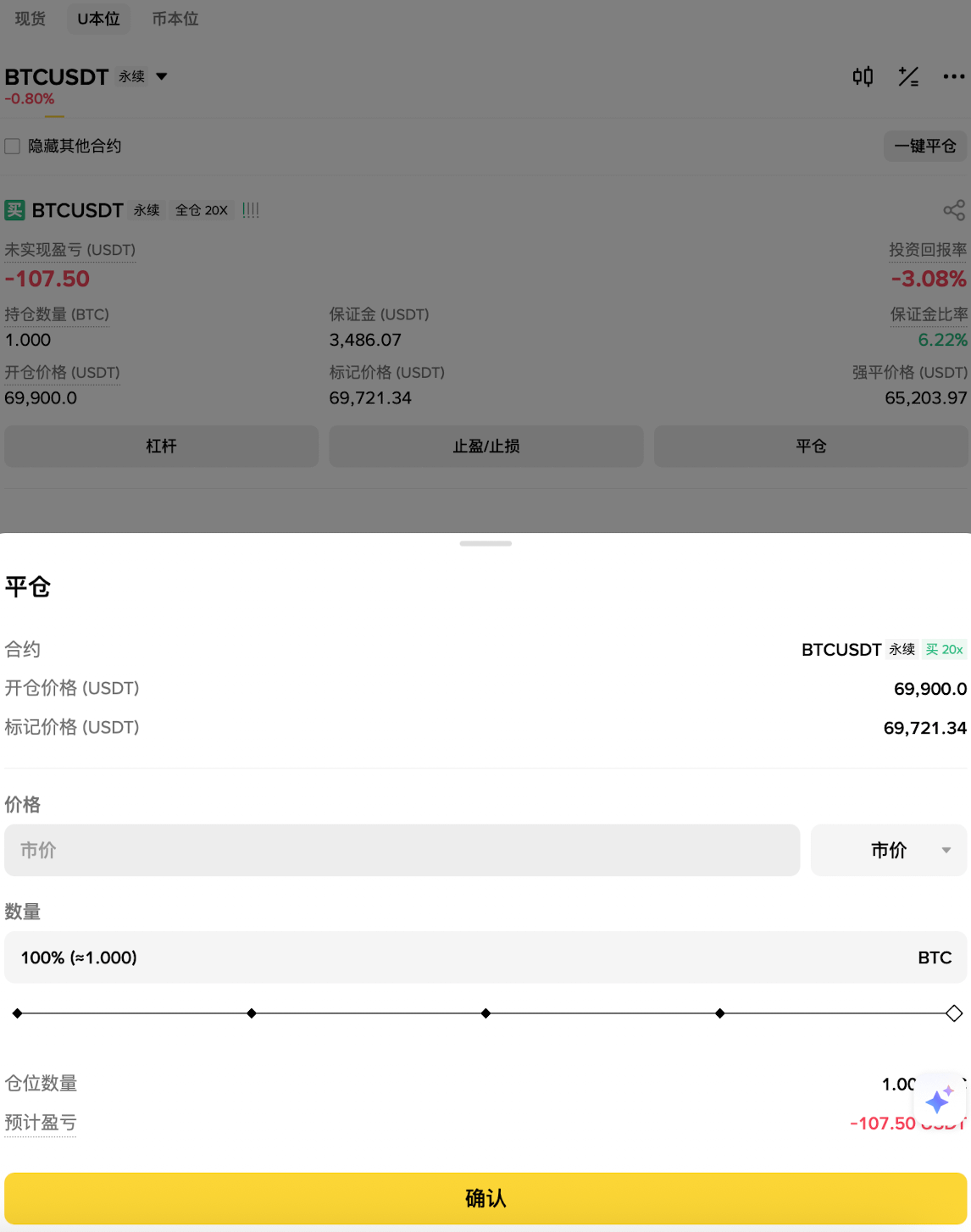The width and height of the screenshot is (971, 1232).
Task: Click the 一键平仓 button
Action: tap(925, 146)
